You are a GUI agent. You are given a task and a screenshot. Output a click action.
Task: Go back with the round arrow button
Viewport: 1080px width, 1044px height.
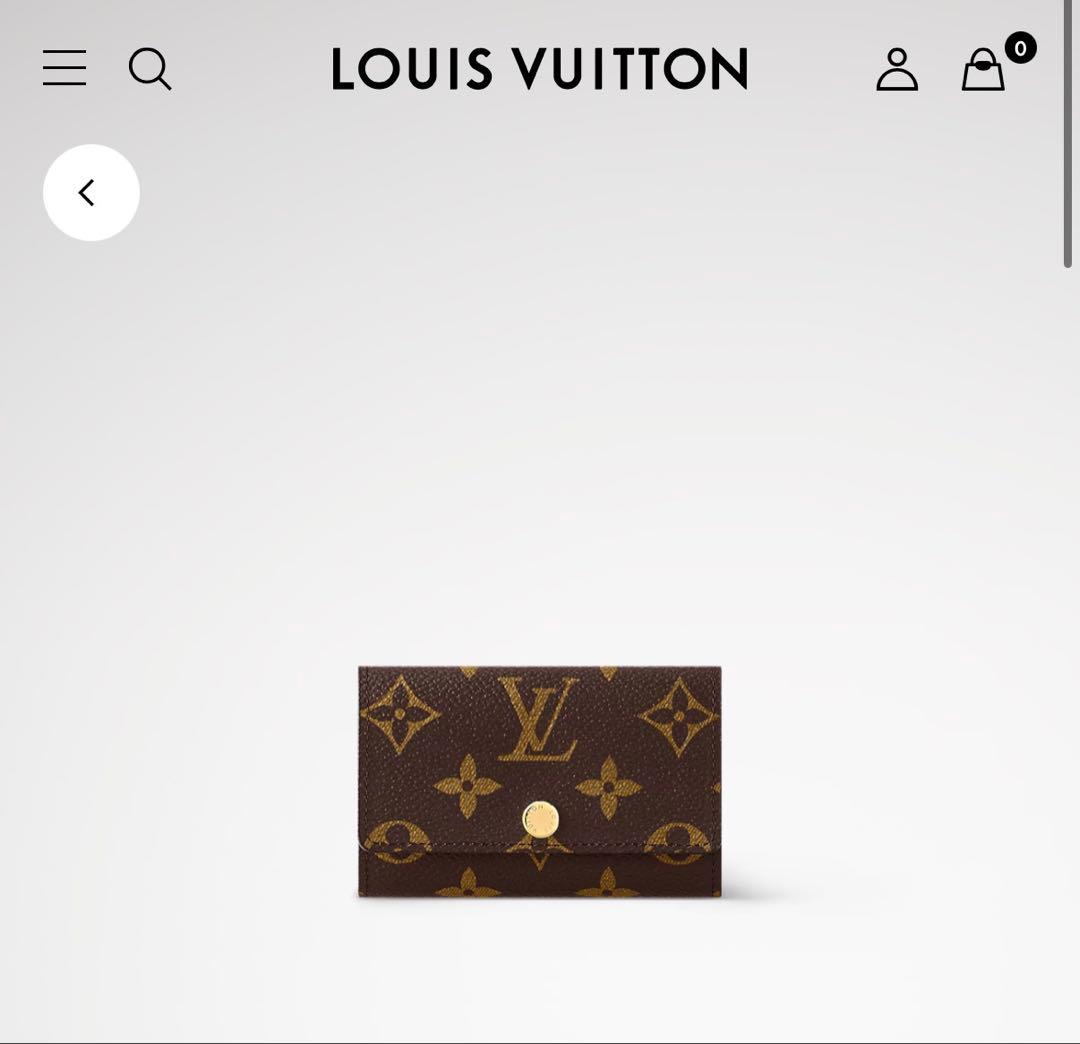pyautogui.click(x=91, y=192)
